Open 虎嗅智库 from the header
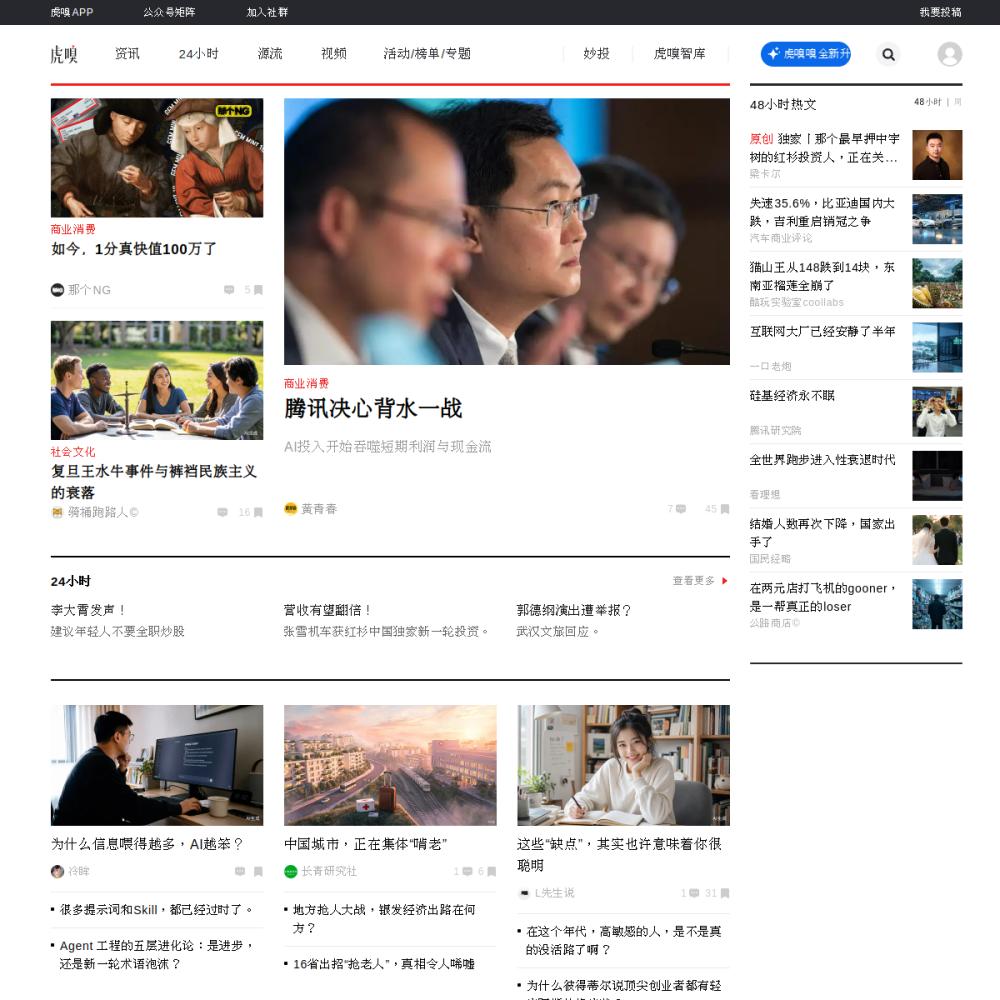1000x1000 pixels. (x=679, y=54)
